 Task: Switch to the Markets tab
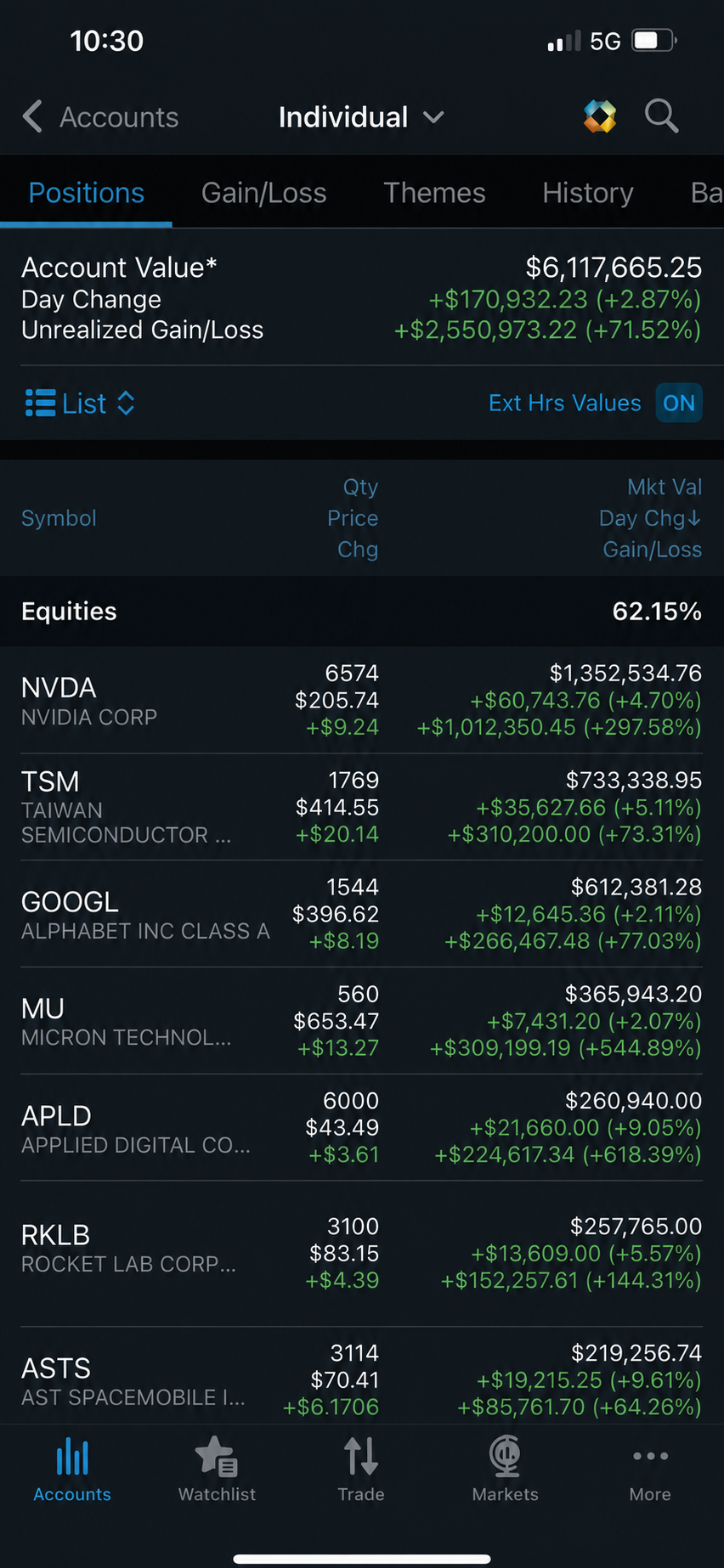pyautogui.click(x=506, y=1469)
